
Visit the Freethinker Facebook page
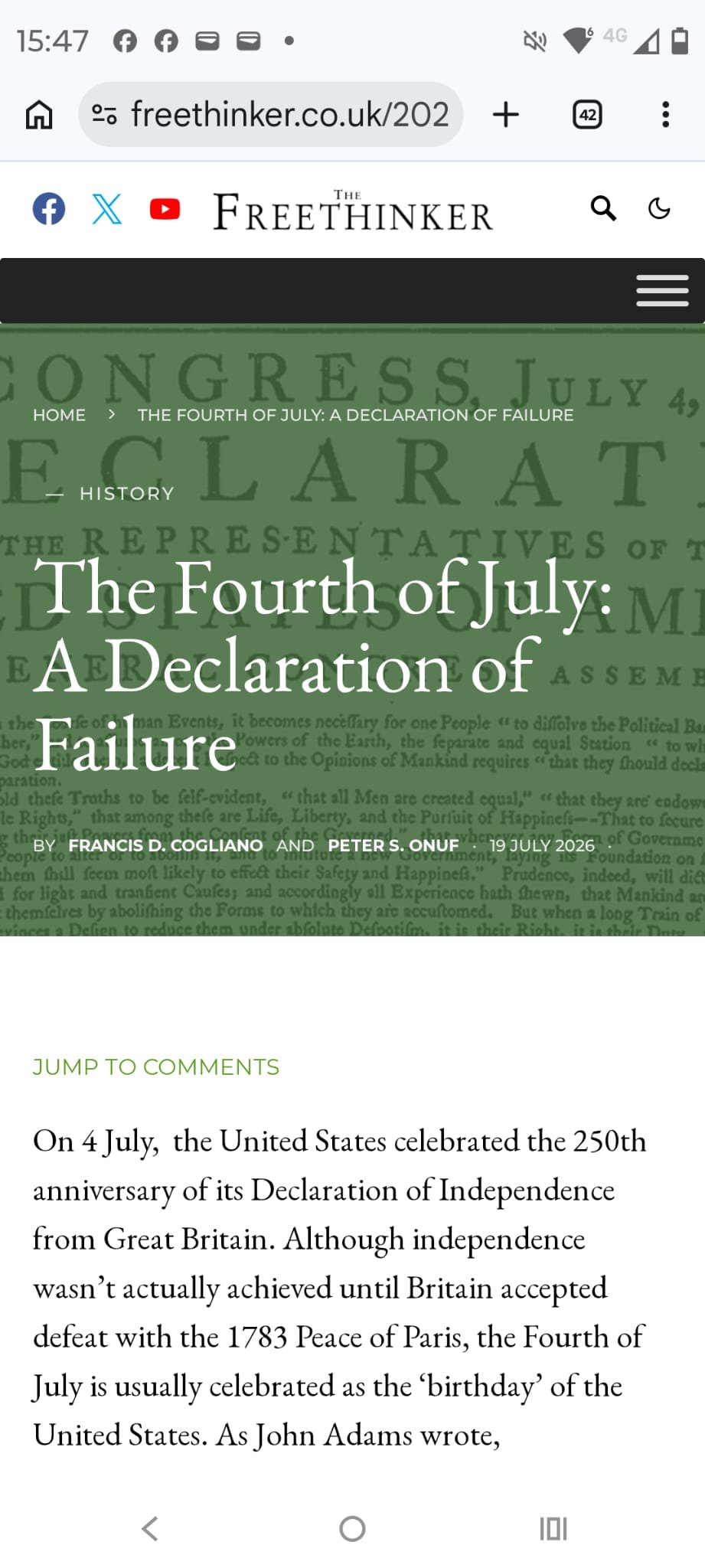tap(49, 209)
